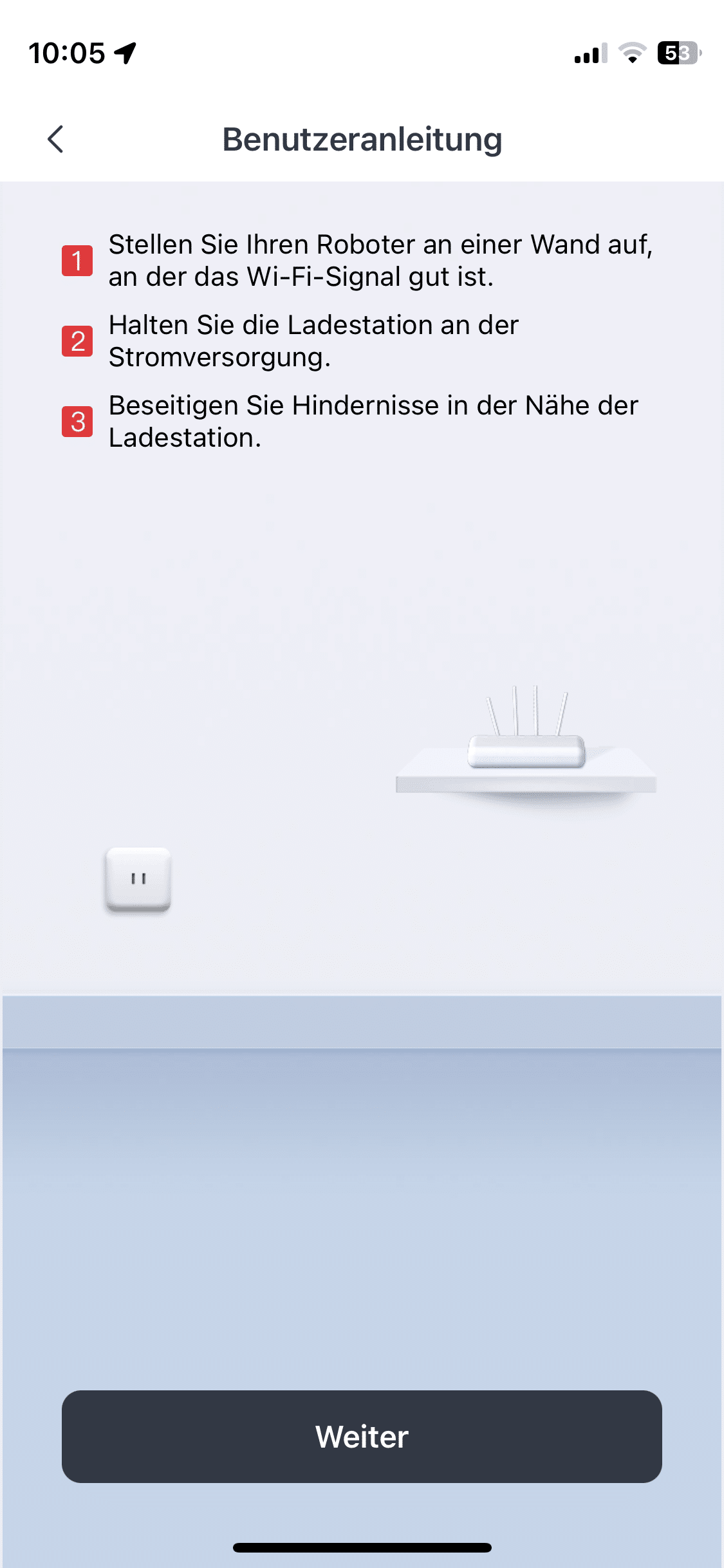Tap the Weiter button to continue
724x1568 pixels.
[362, 1436]
